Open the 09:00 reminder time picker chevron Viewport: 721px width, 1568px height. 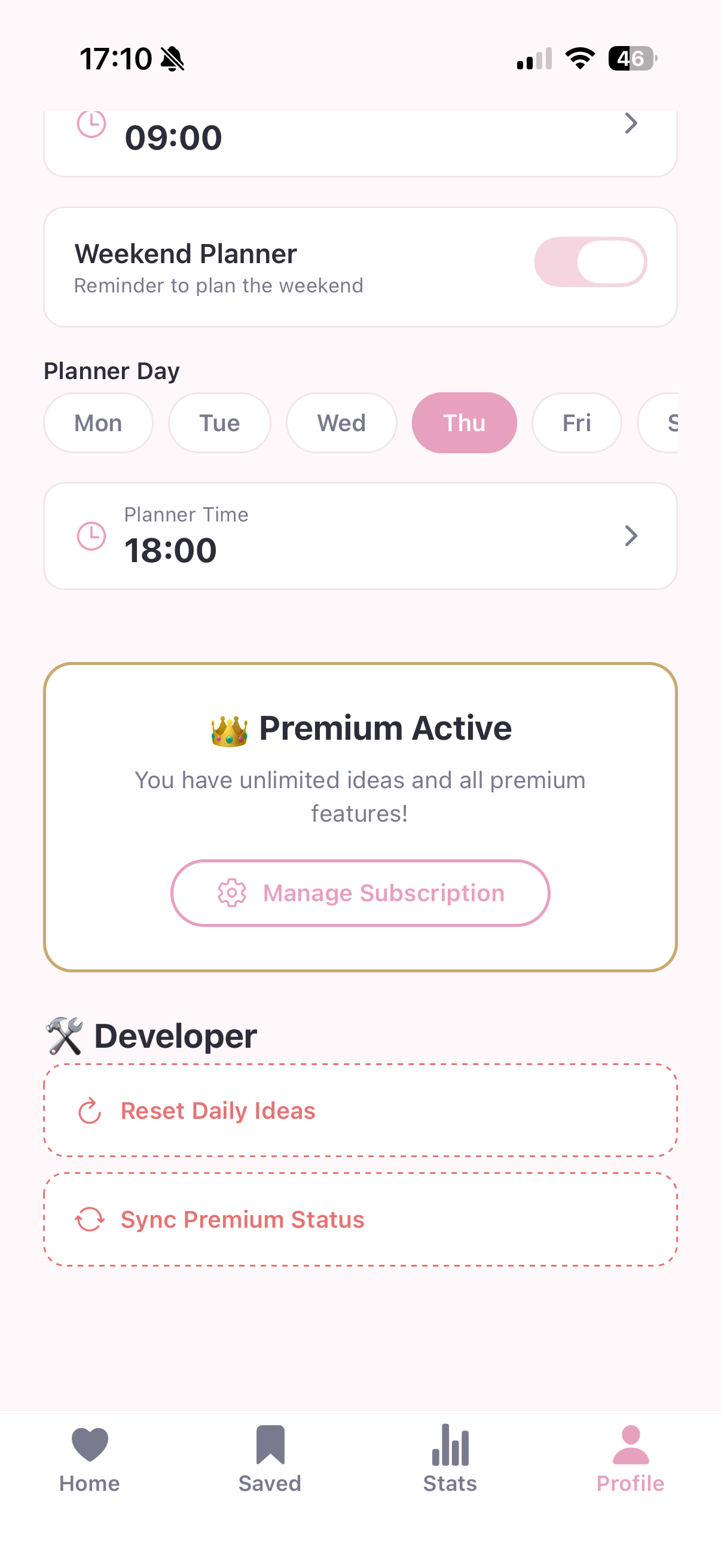tap(631, 124)
